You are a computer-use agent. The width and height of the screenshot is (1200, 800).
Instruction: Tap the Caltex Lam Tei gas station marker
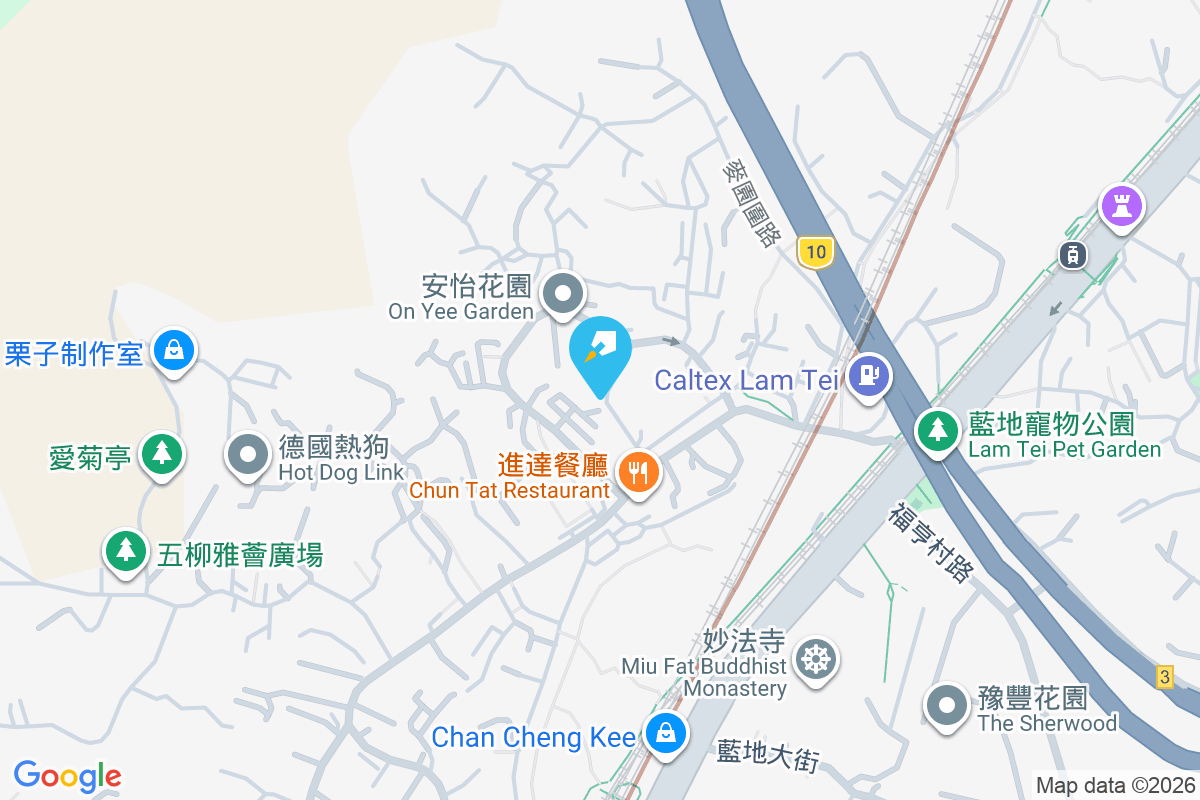tap(869, 376)
